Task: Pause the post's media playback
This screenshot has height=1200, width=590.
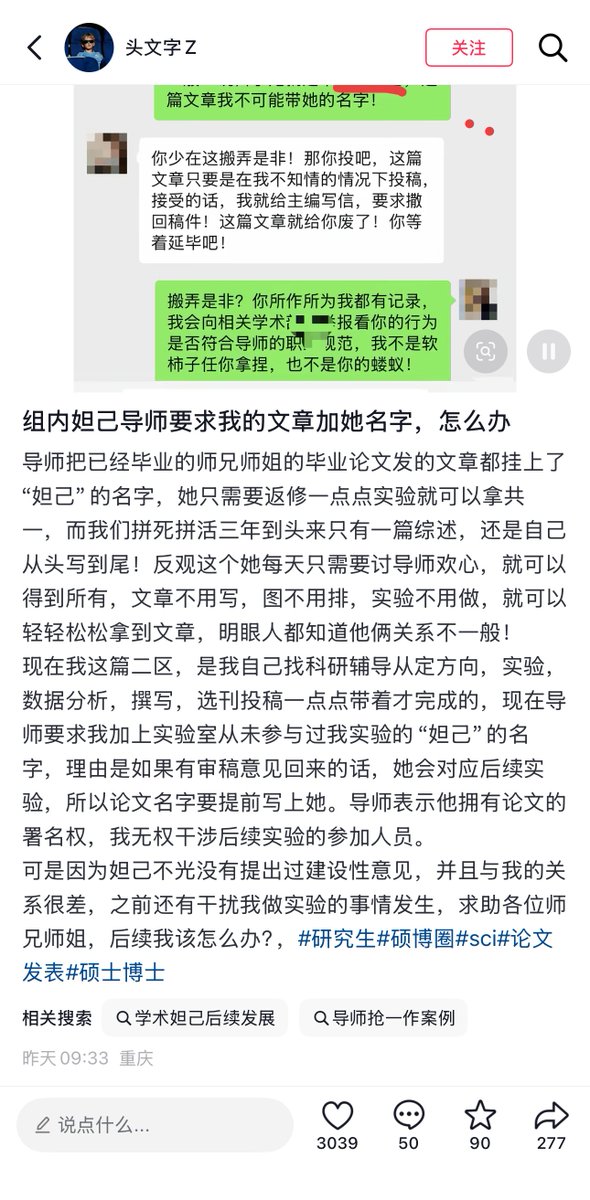Action: [548, 351]
